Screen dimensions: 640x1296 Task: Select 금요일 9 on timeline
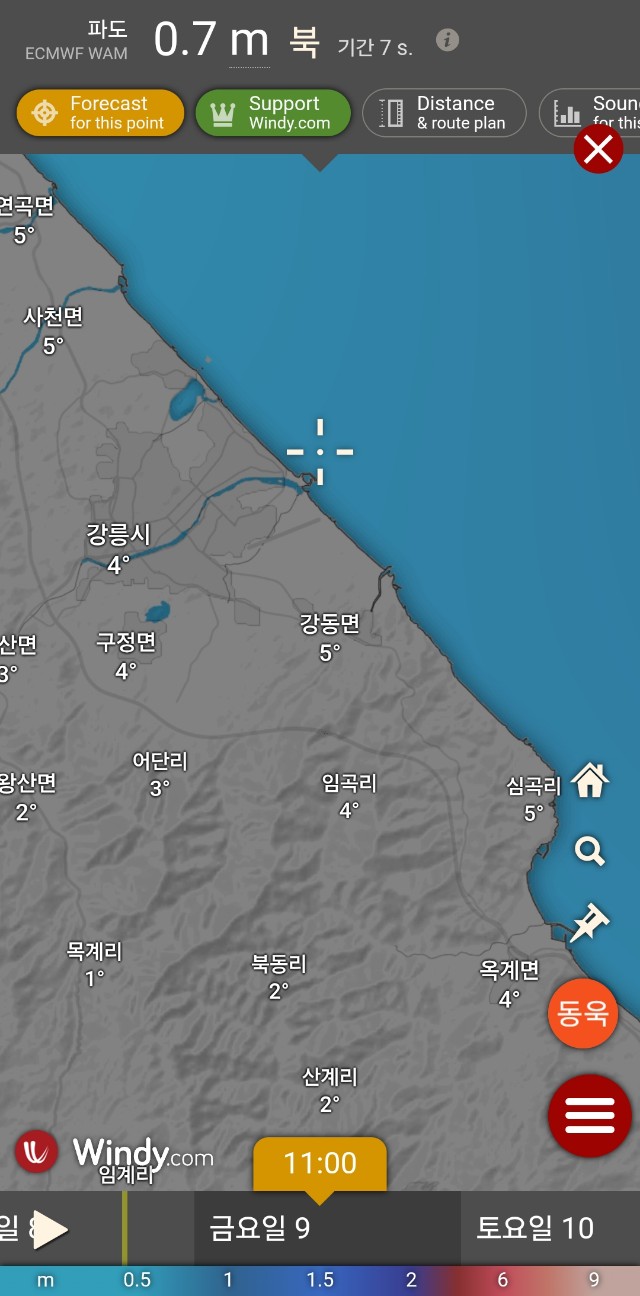pyautogui.click(x=260, y=1229)
